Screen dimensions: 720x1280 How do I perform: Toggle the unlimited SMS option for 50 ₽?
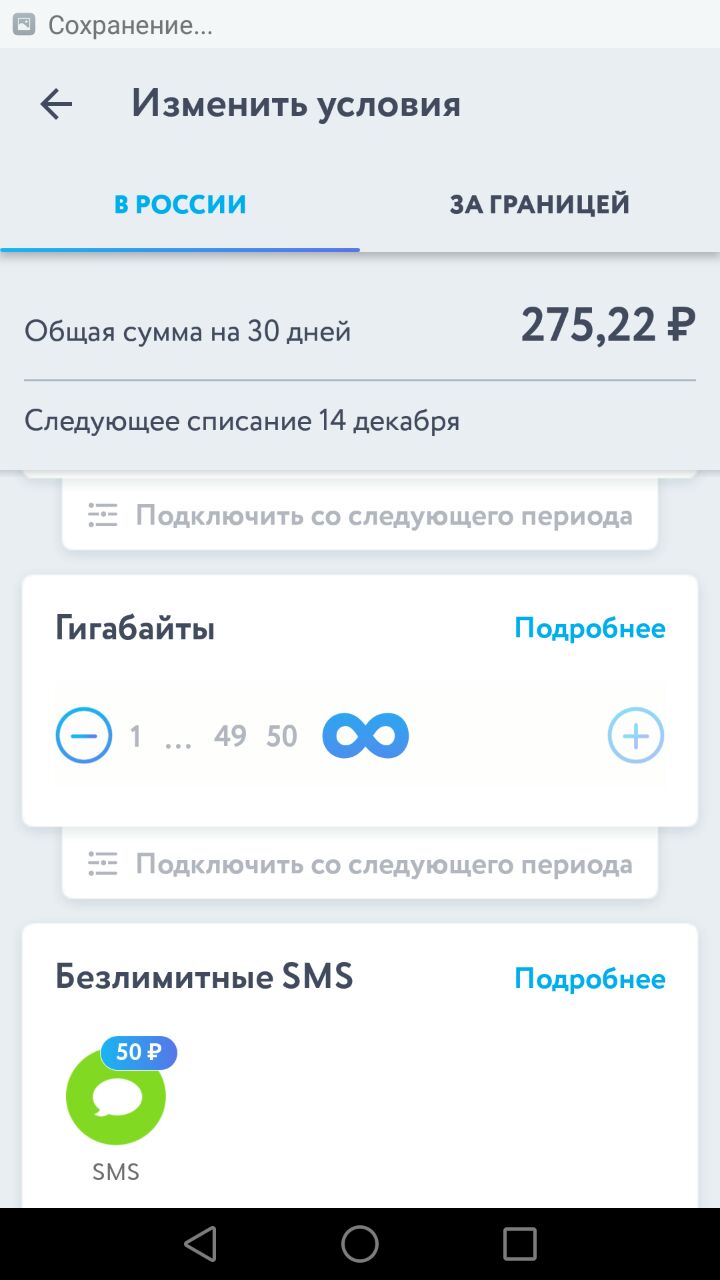(x=116, y=1096)
